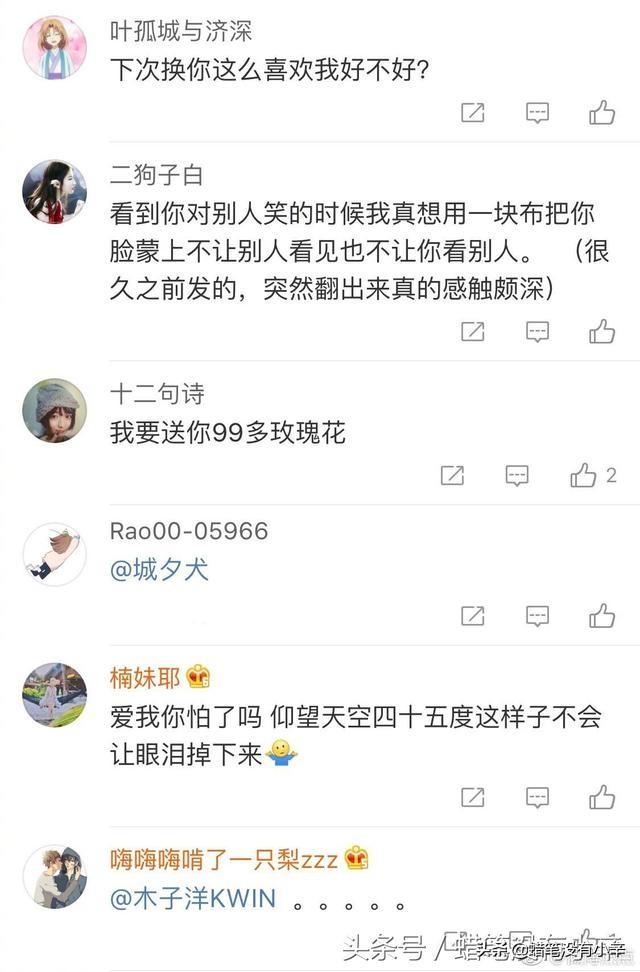Screen dimensions: 640x972
Task: Reply to Rao00-05966's comment
Action: click(x=538, y=616)
